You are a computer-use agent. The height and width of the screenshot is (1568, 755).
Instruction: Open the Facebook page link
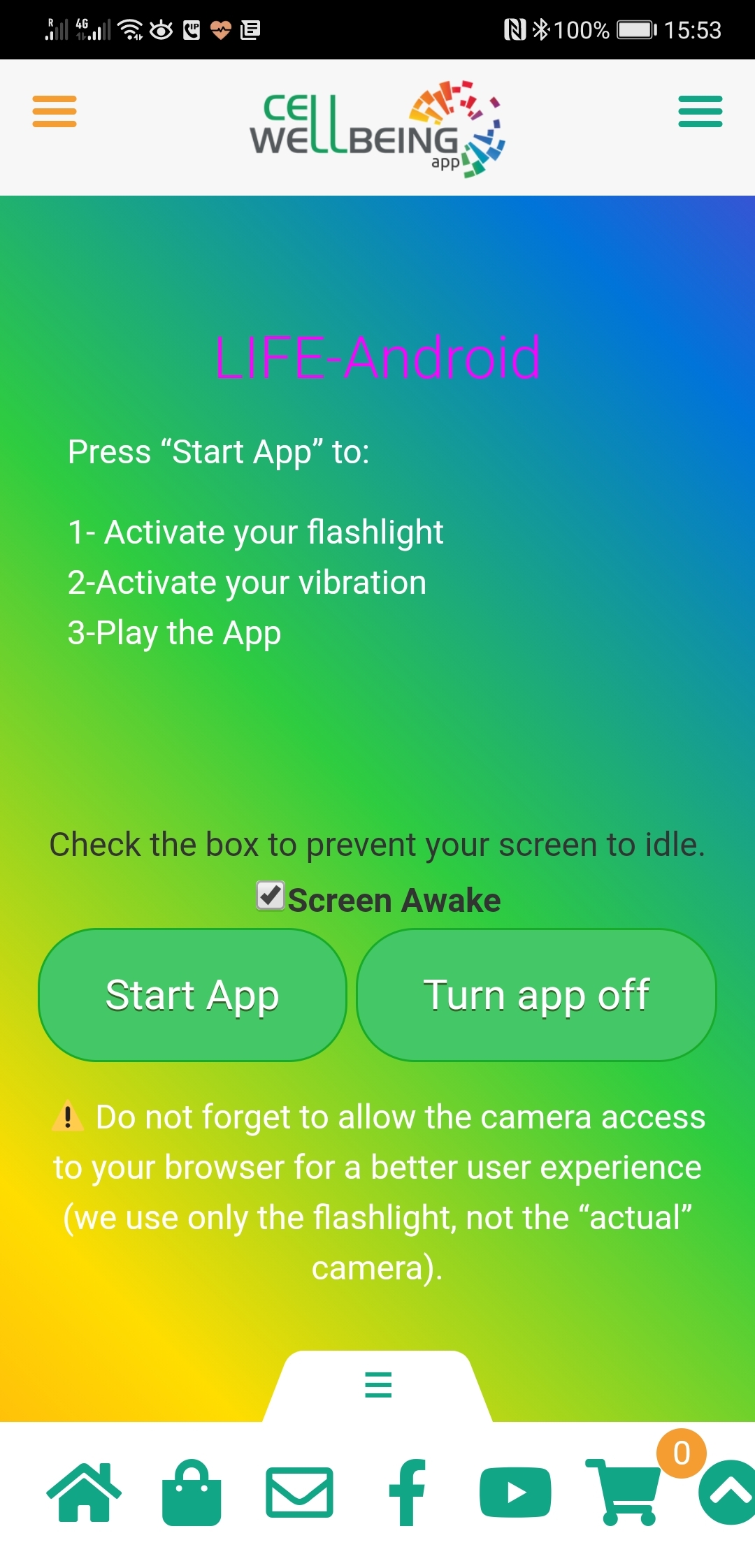click(x=408, y=1492)
